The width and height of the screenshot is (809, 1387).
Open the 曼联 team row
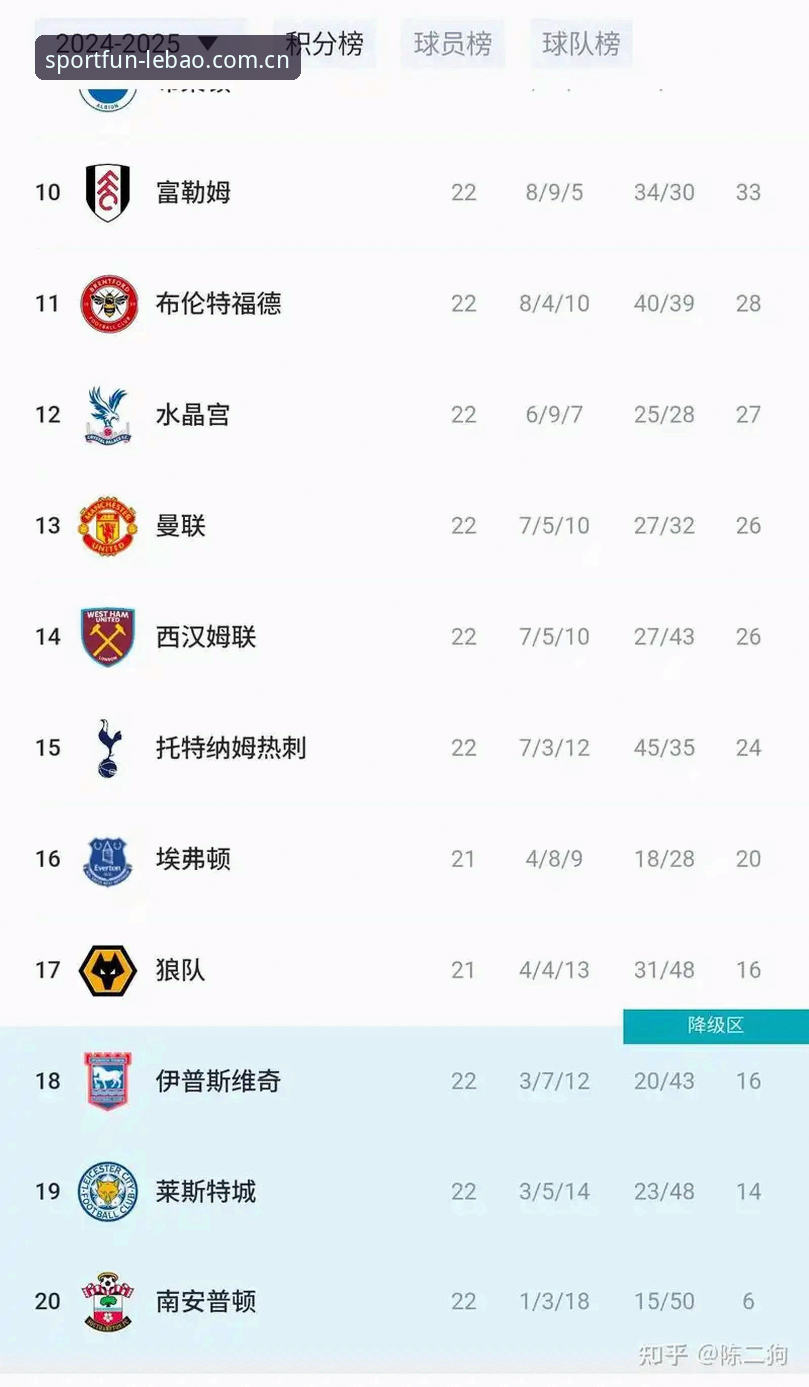point(404,525)
